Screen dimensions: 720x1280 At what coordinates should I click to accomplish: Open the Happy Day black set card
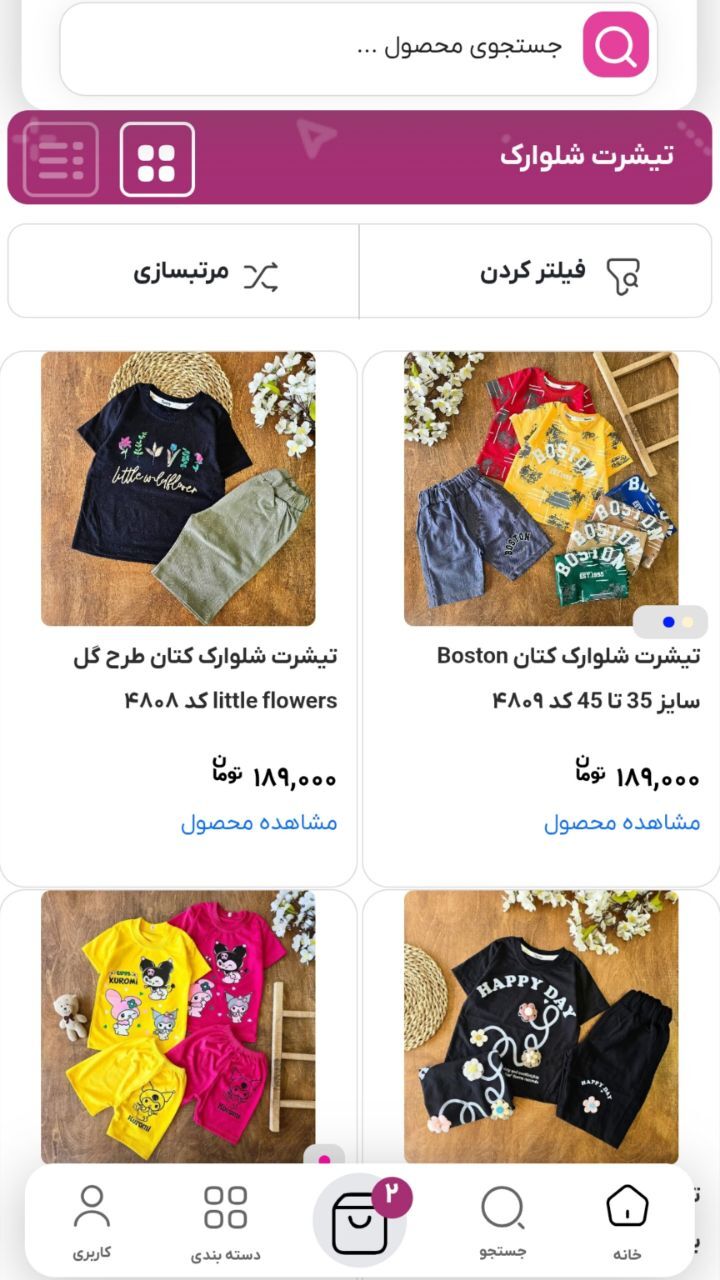541,1025
